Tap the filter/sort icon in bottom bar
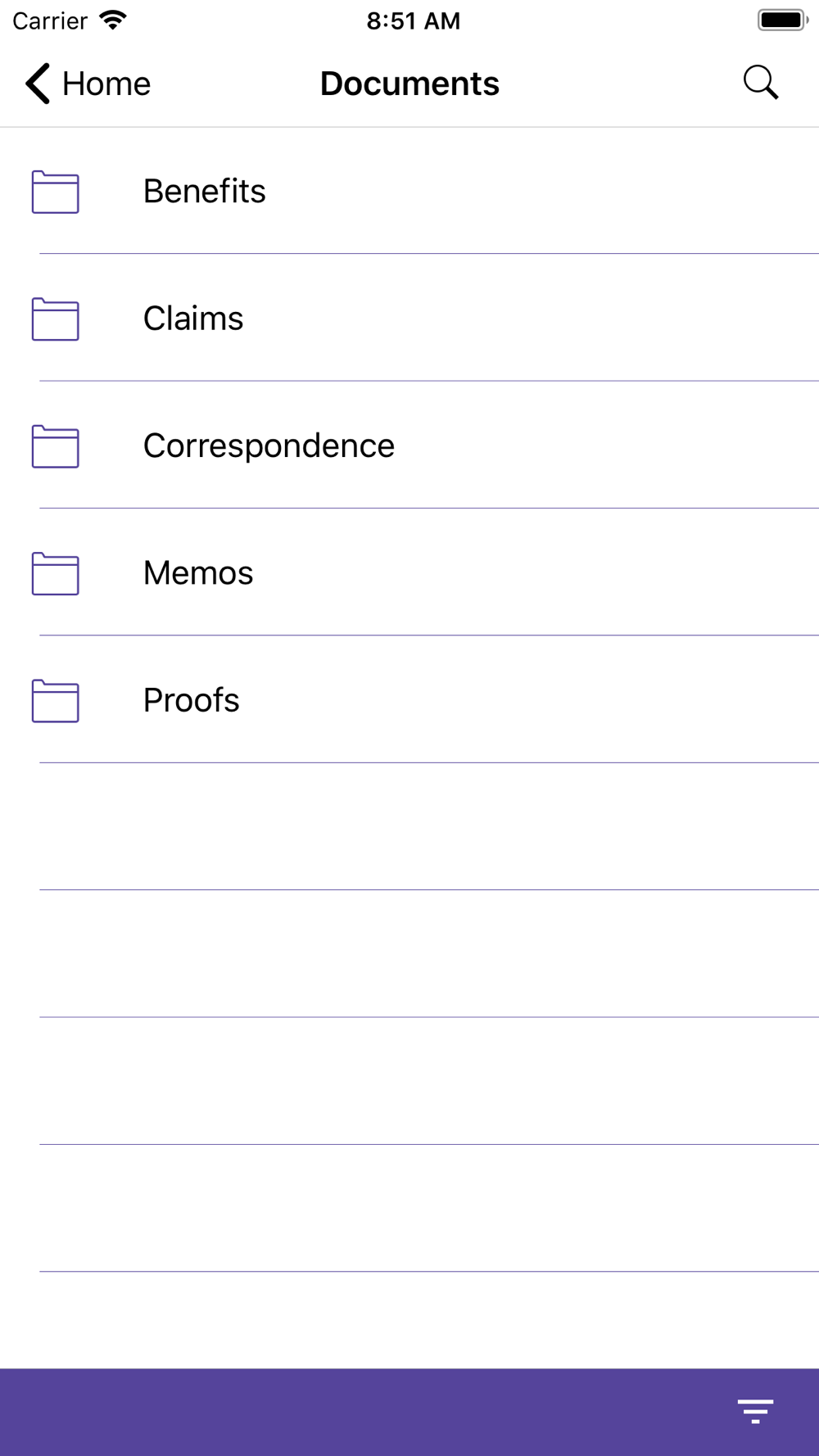The width and height of the screenshot is (819, 1456). click(x=755, y=1412)
